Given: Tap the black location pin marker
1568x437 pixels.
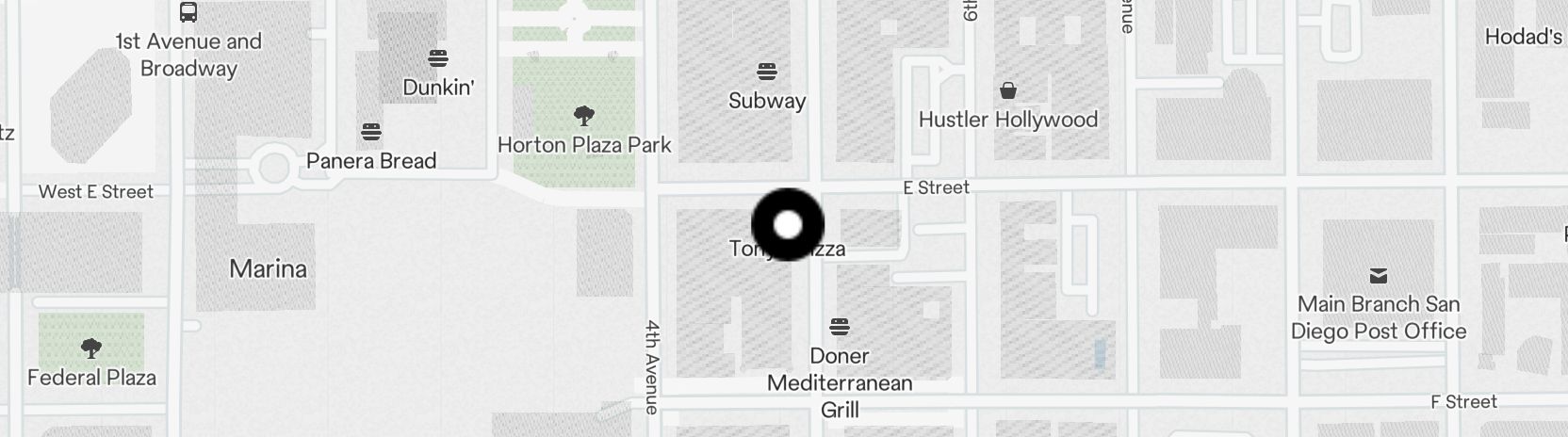Looking at the screenshot, I should tap(788, 225).
